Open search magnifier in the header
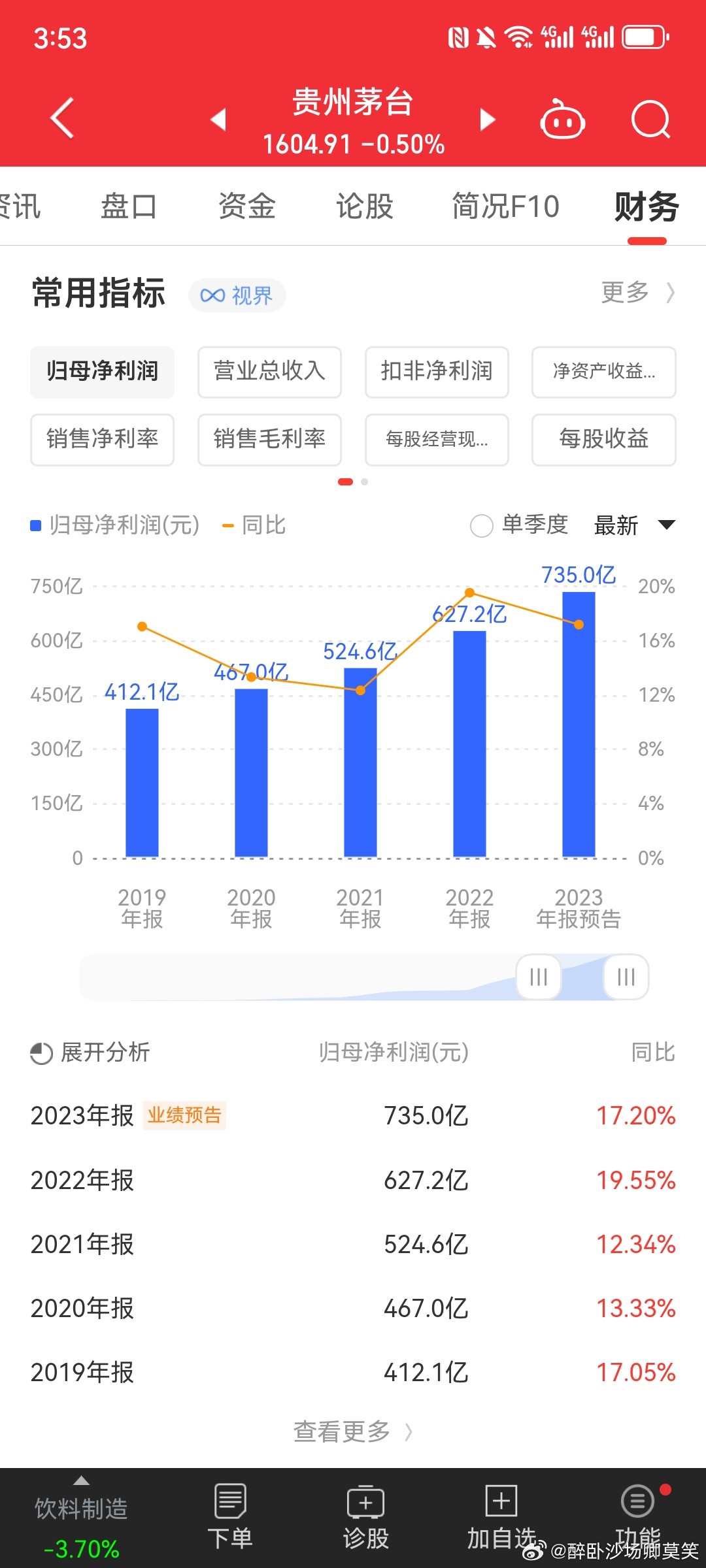Image resolution: width=706 pixels, height=1568 pixels. (x=651, y=120)
